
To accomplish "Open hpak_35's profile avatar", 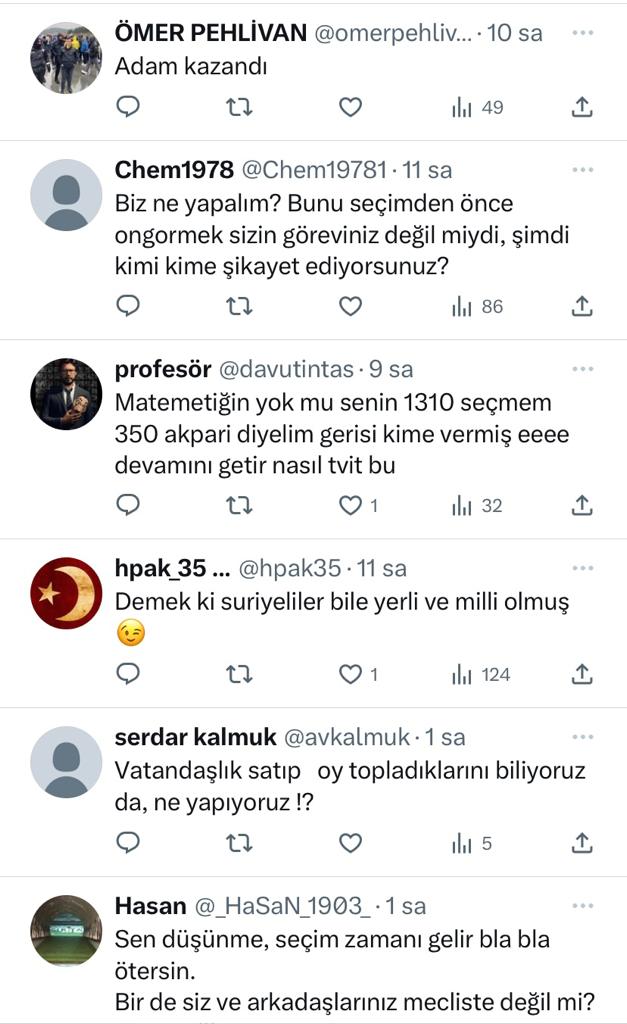I will (66, 593).
